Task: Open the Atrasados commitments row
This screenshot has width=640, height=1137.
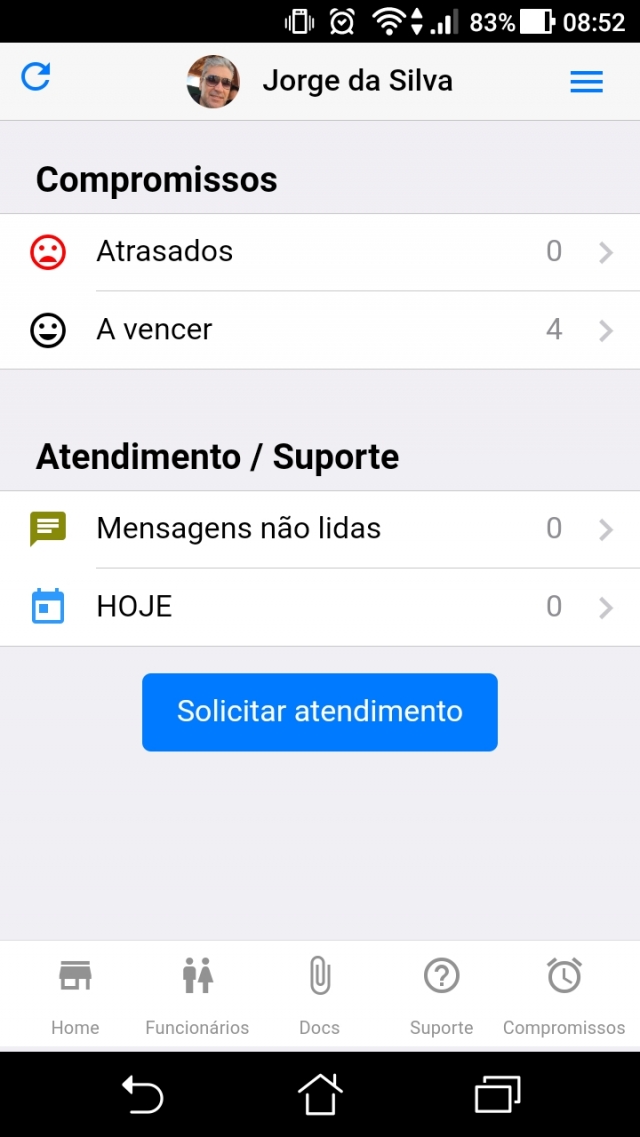Action: click(320, 252)
